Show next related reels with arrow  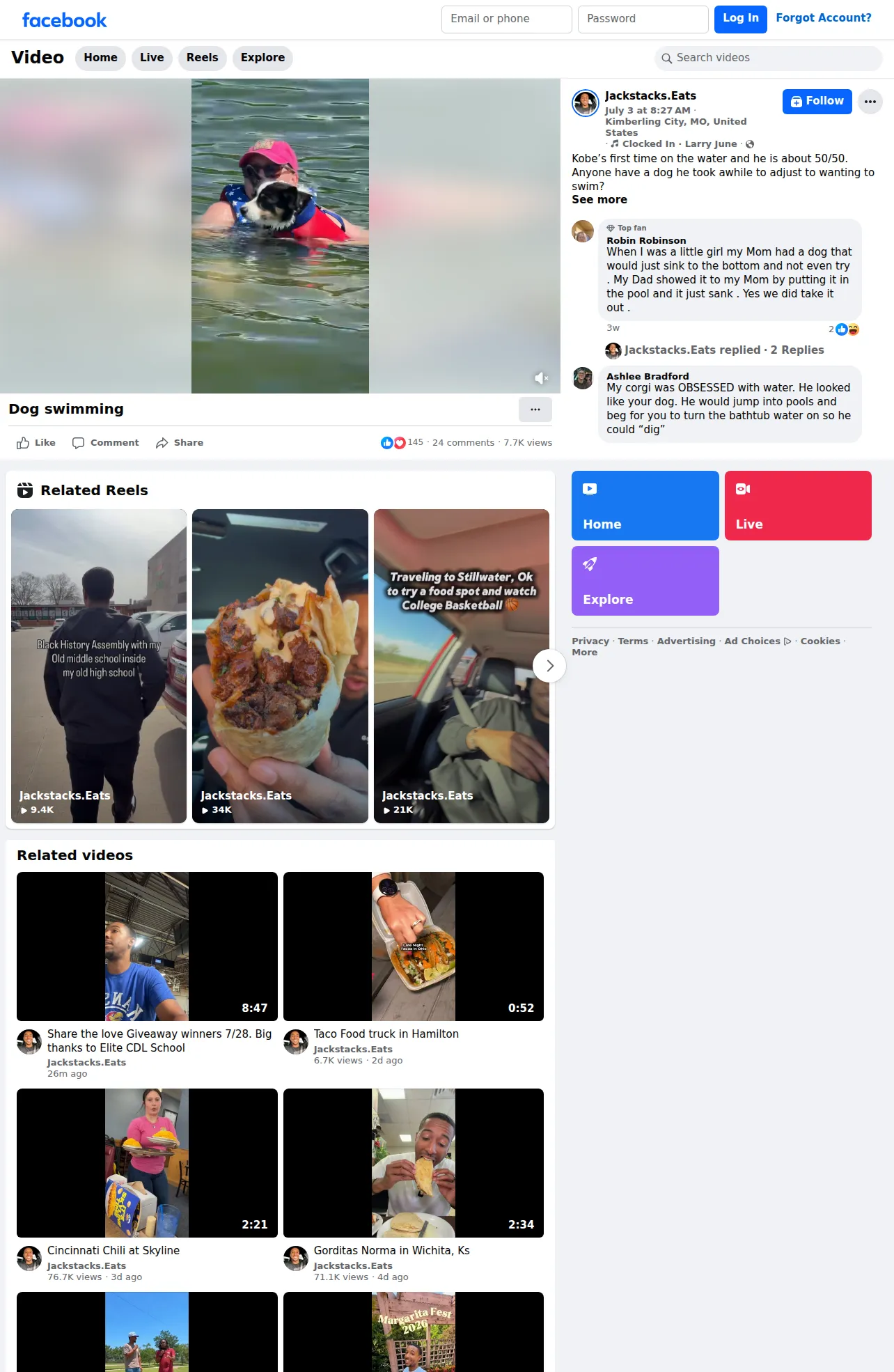549,666
